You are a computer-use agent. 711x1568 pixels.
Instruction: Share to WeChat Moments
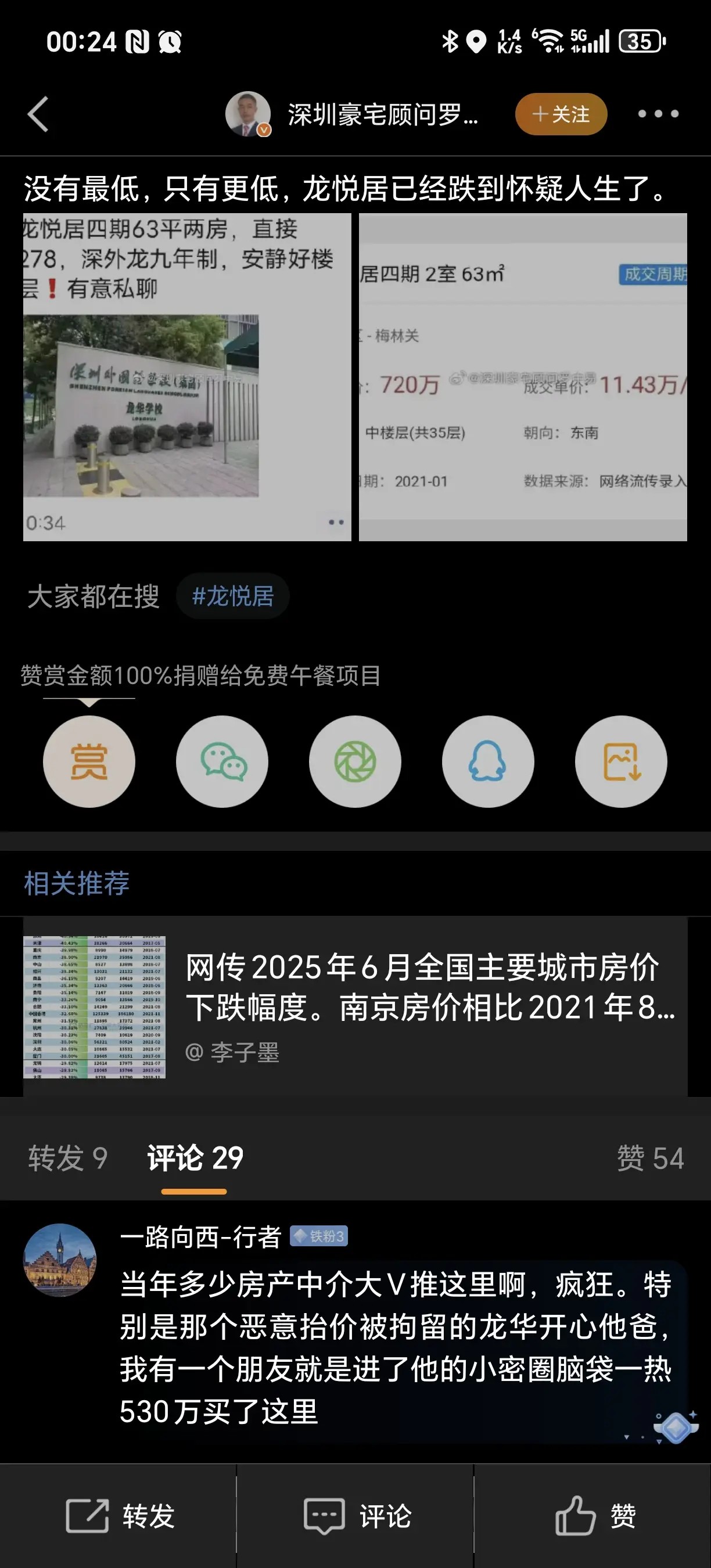[355, 761]
